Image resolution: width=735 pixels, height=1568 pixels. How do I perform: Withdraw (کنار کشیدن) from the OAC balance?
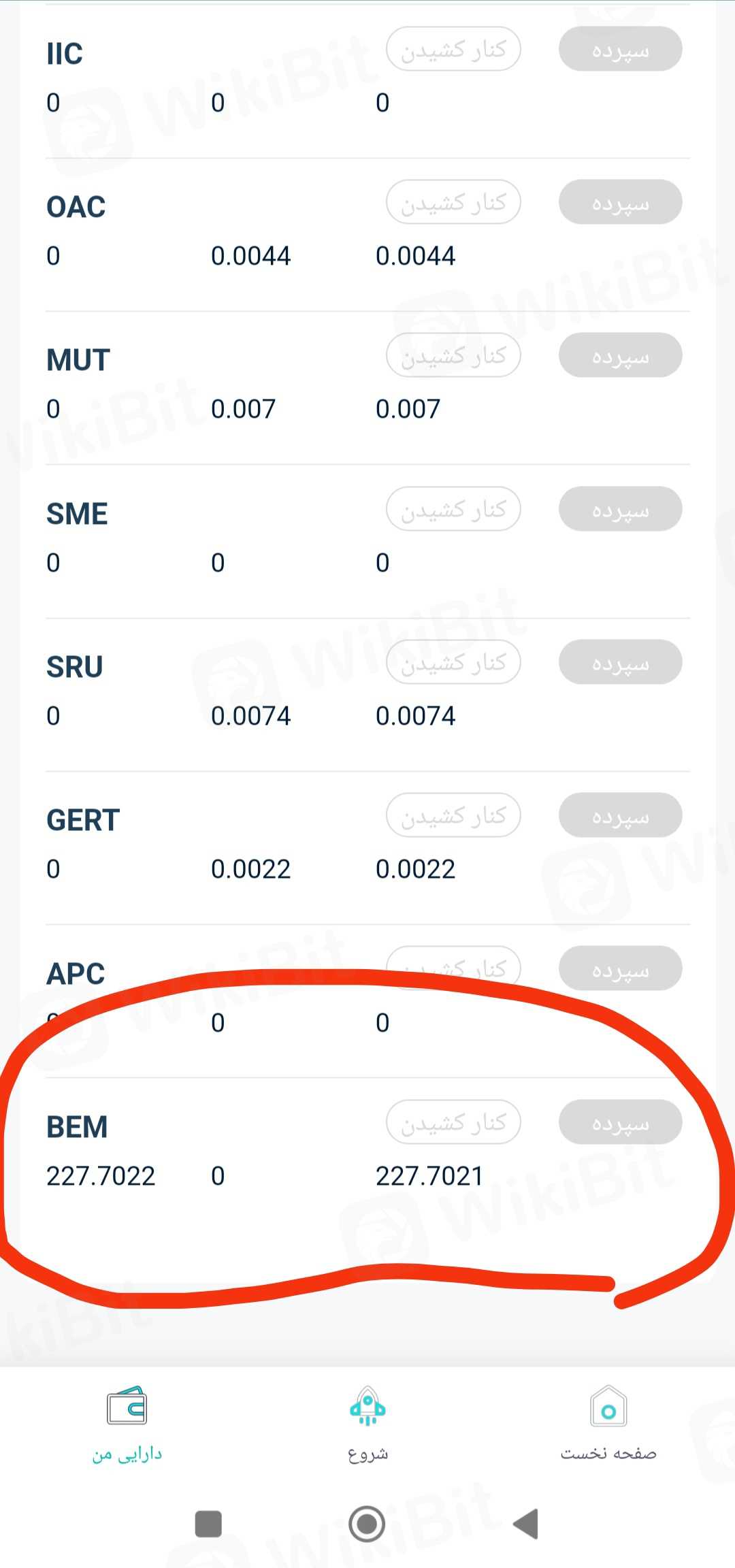point(453,202)
